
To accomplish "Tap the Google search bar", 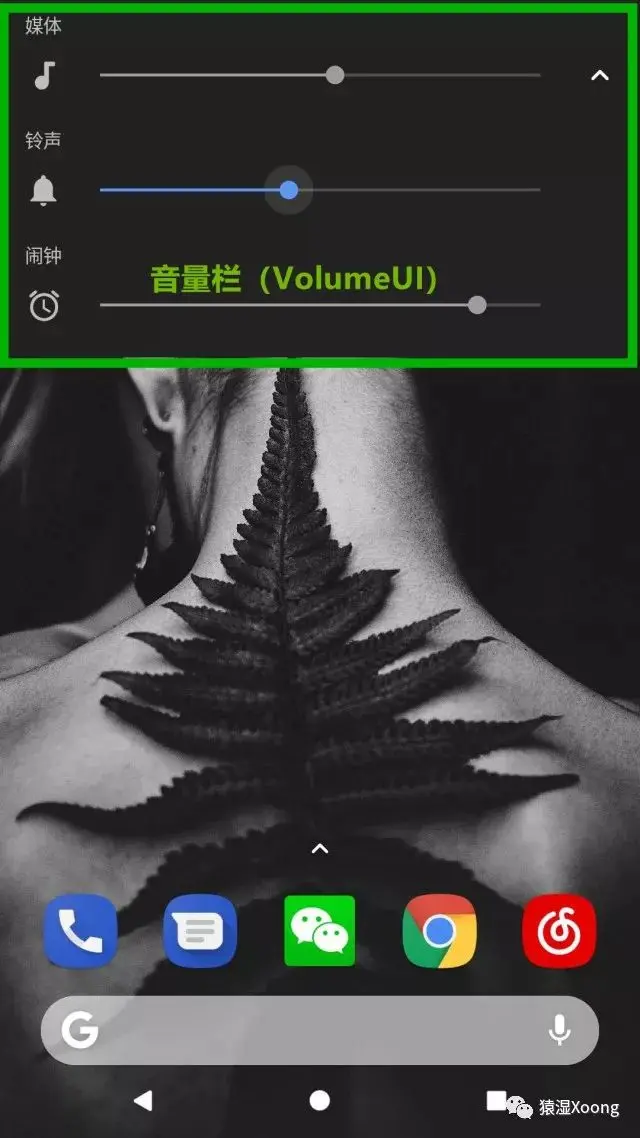I will pos(320,1030).
